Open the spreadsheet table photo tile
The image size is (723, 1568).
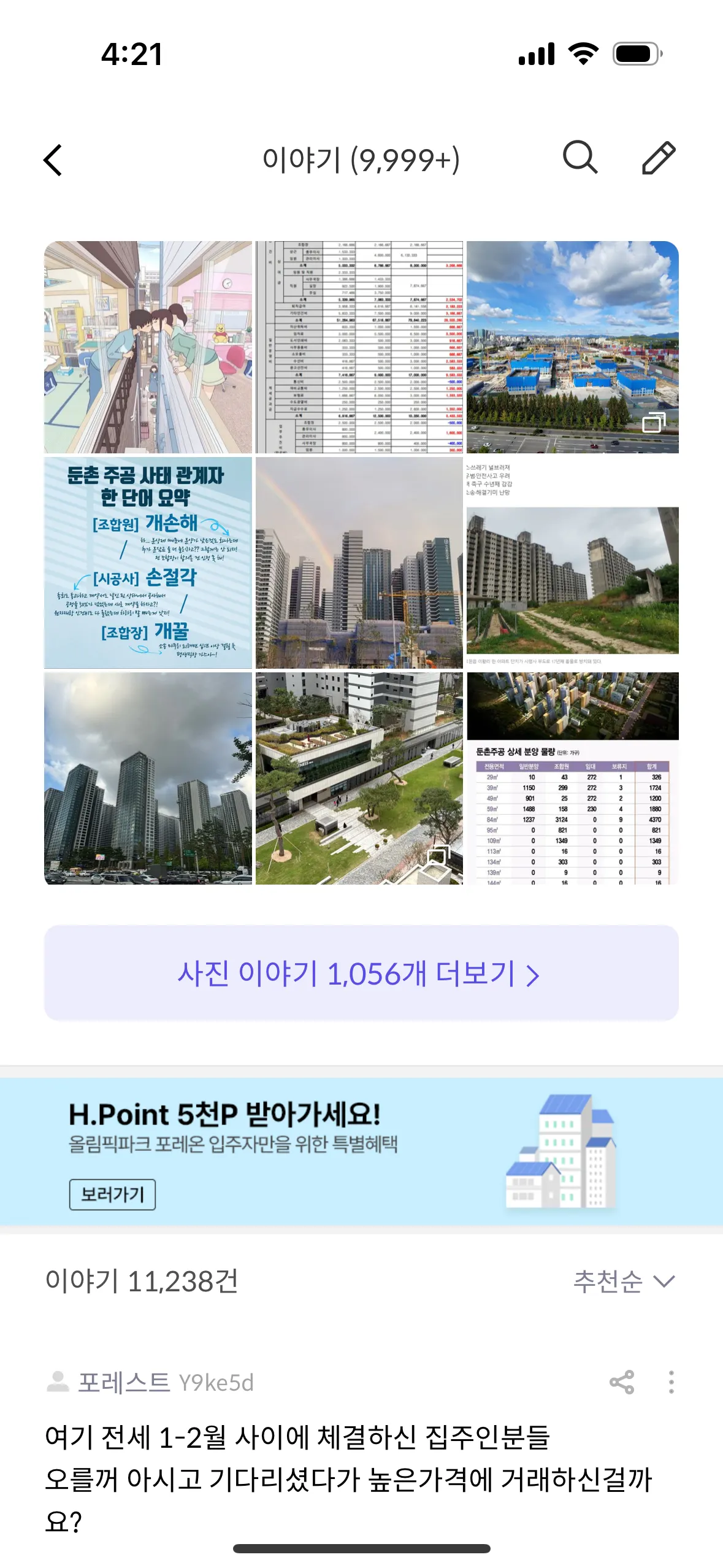359,347
